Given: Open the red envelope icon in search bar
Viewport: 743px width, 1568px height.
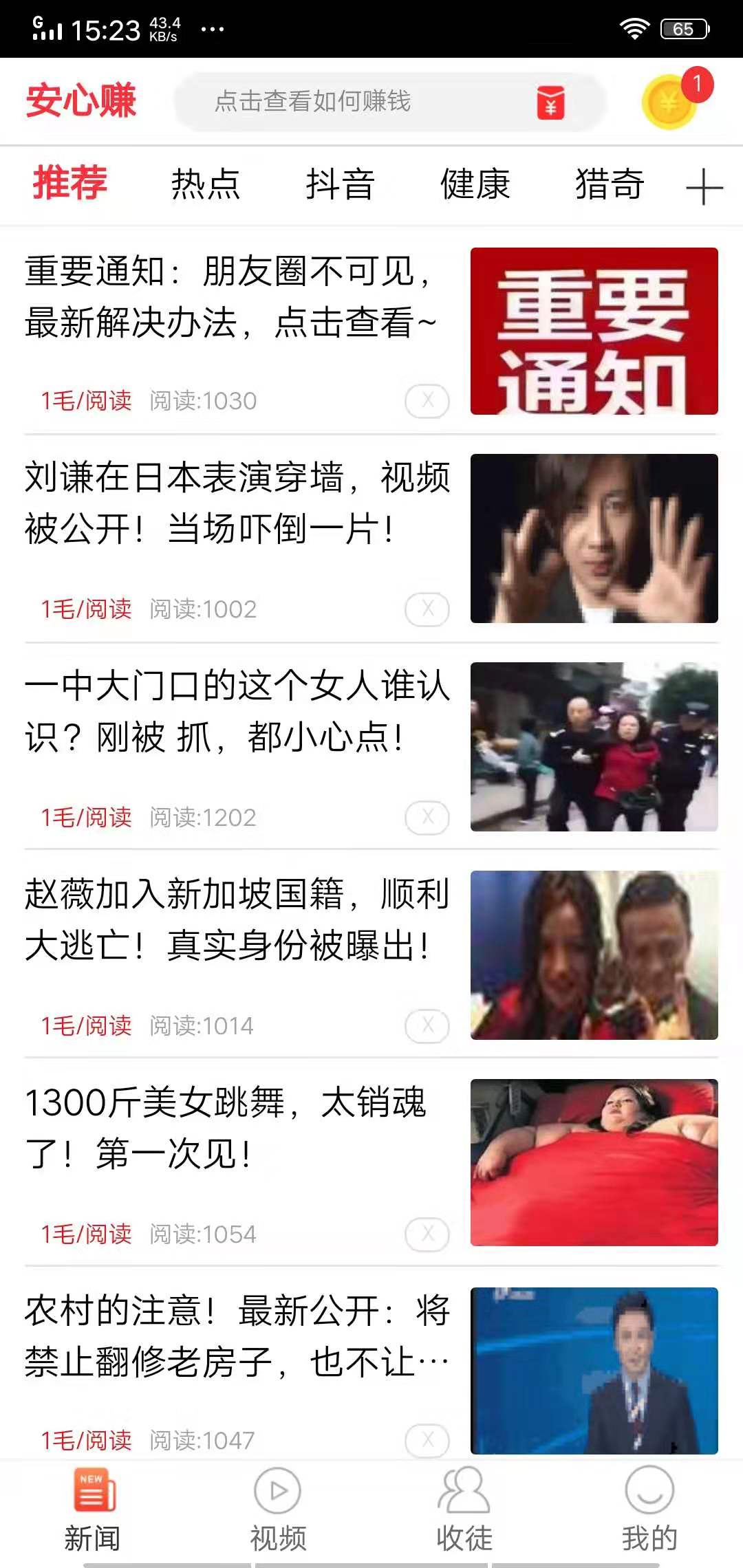Looking at the screenshot, I should pyautogui.click(x=550, y=103).
